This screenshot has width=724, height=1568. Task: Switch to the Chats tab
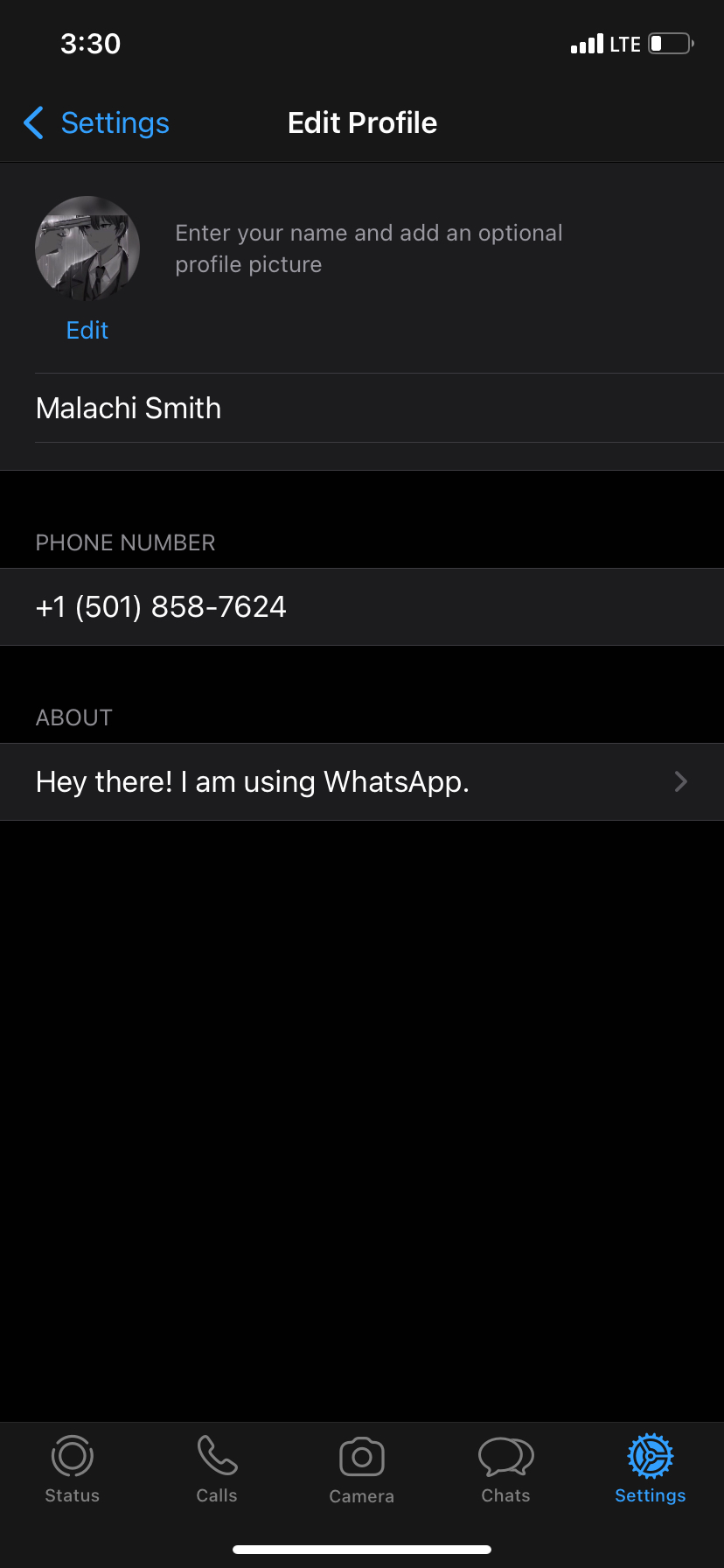click(505, 1469)
